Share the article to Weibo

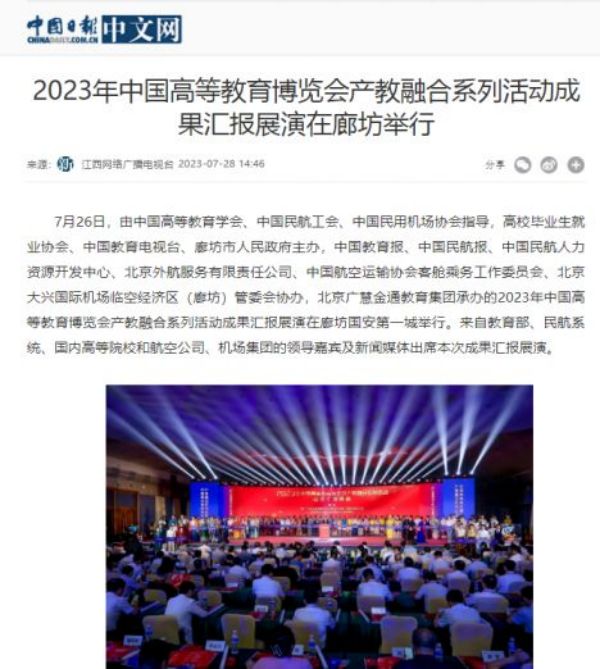click(x=549, y=165)
